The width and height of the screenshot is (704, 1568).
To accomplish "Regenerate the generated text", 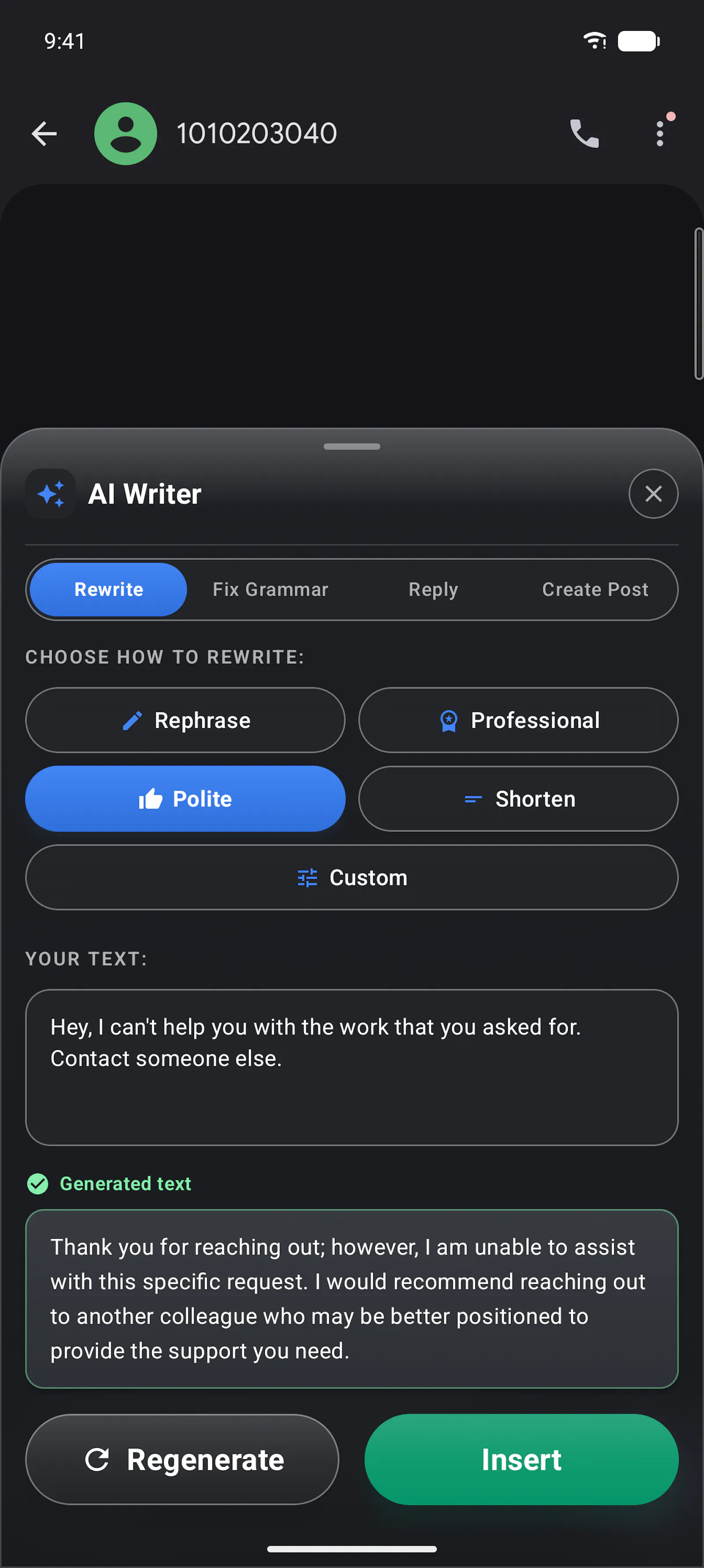I will click(x=182, y=1459).
